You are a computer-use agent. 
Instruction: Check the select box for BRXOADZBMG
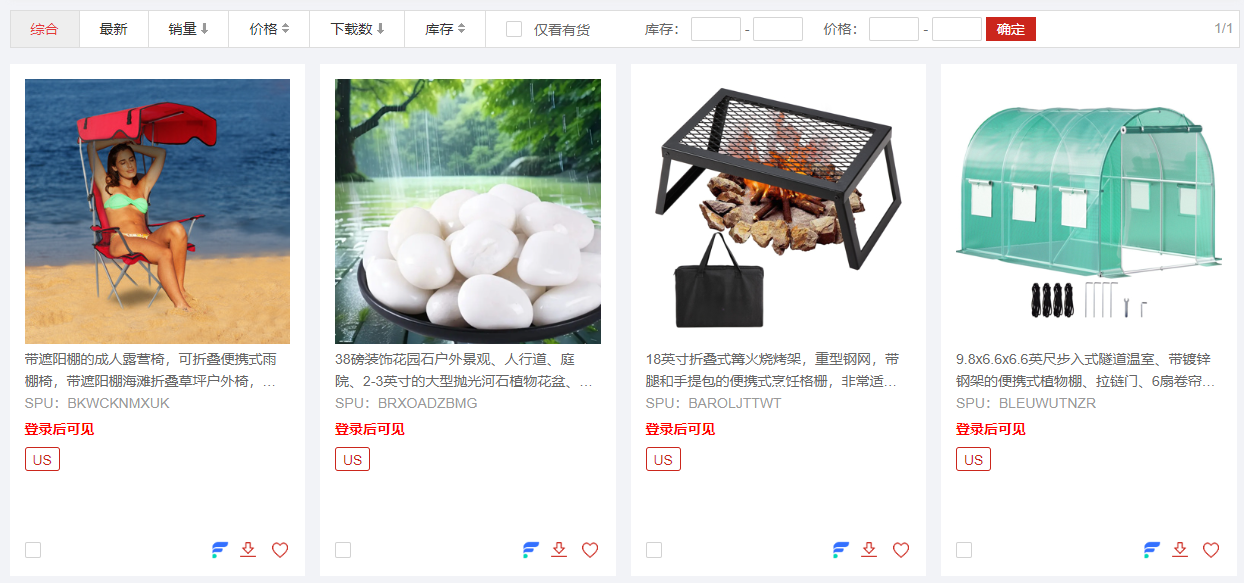(343, 549)
